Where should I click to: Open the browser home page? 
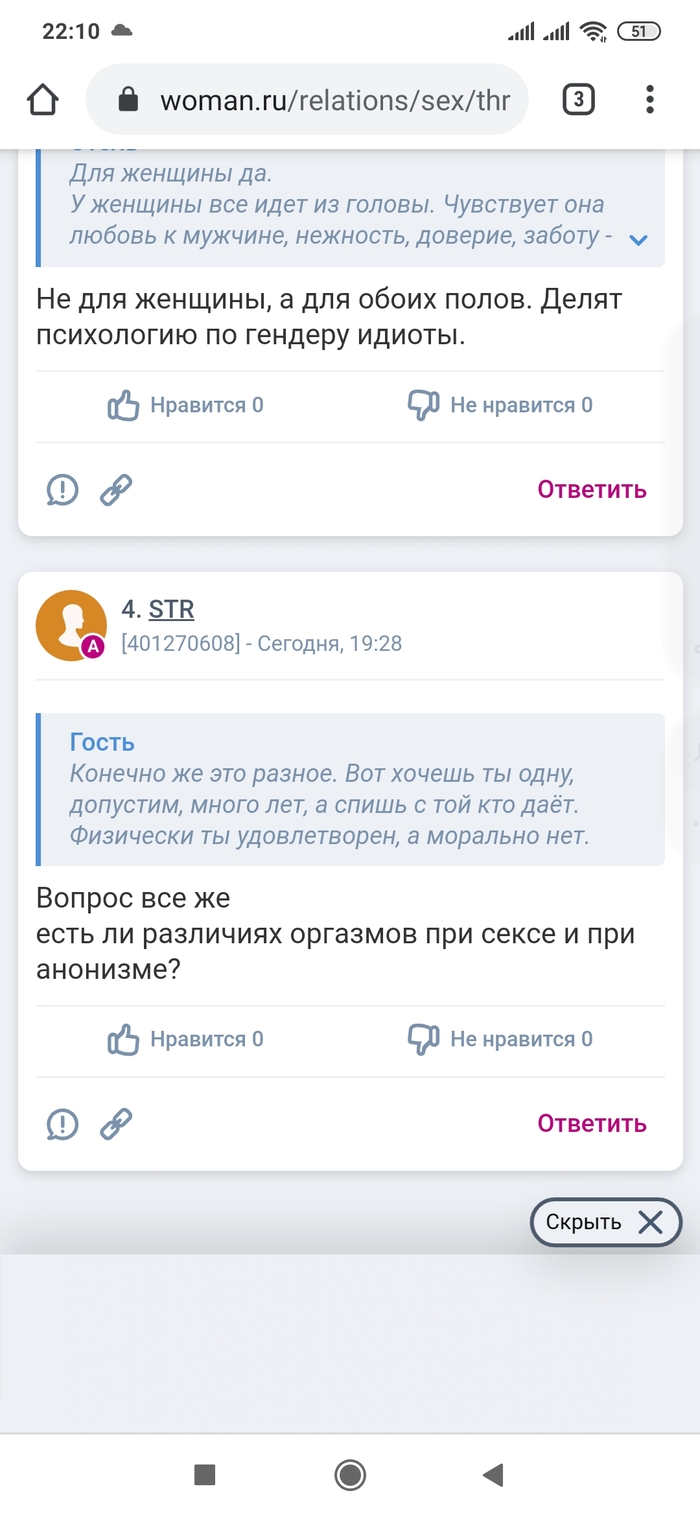tap(42, 100)
